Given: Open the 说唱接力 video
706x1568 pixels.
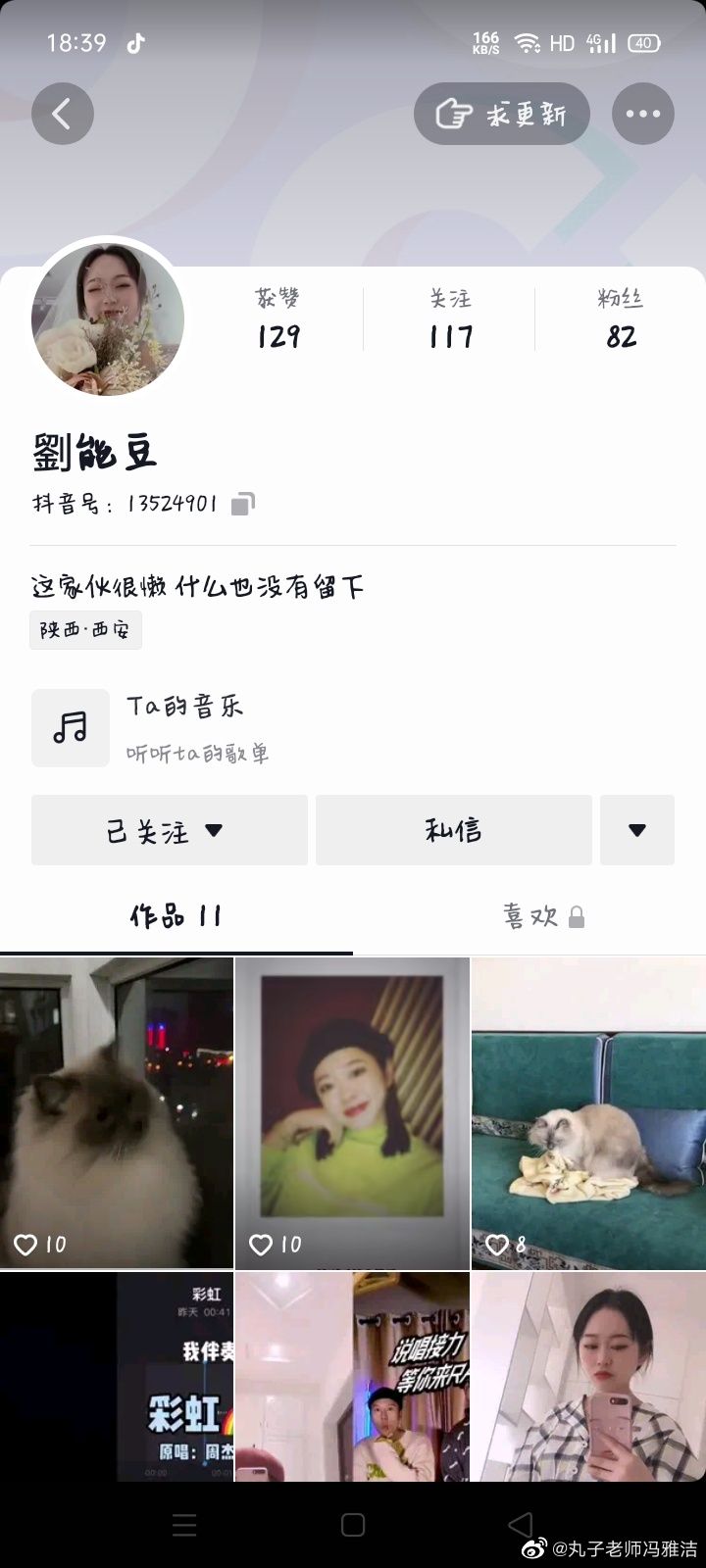Looking at the screenshot, I should 352,1377.
